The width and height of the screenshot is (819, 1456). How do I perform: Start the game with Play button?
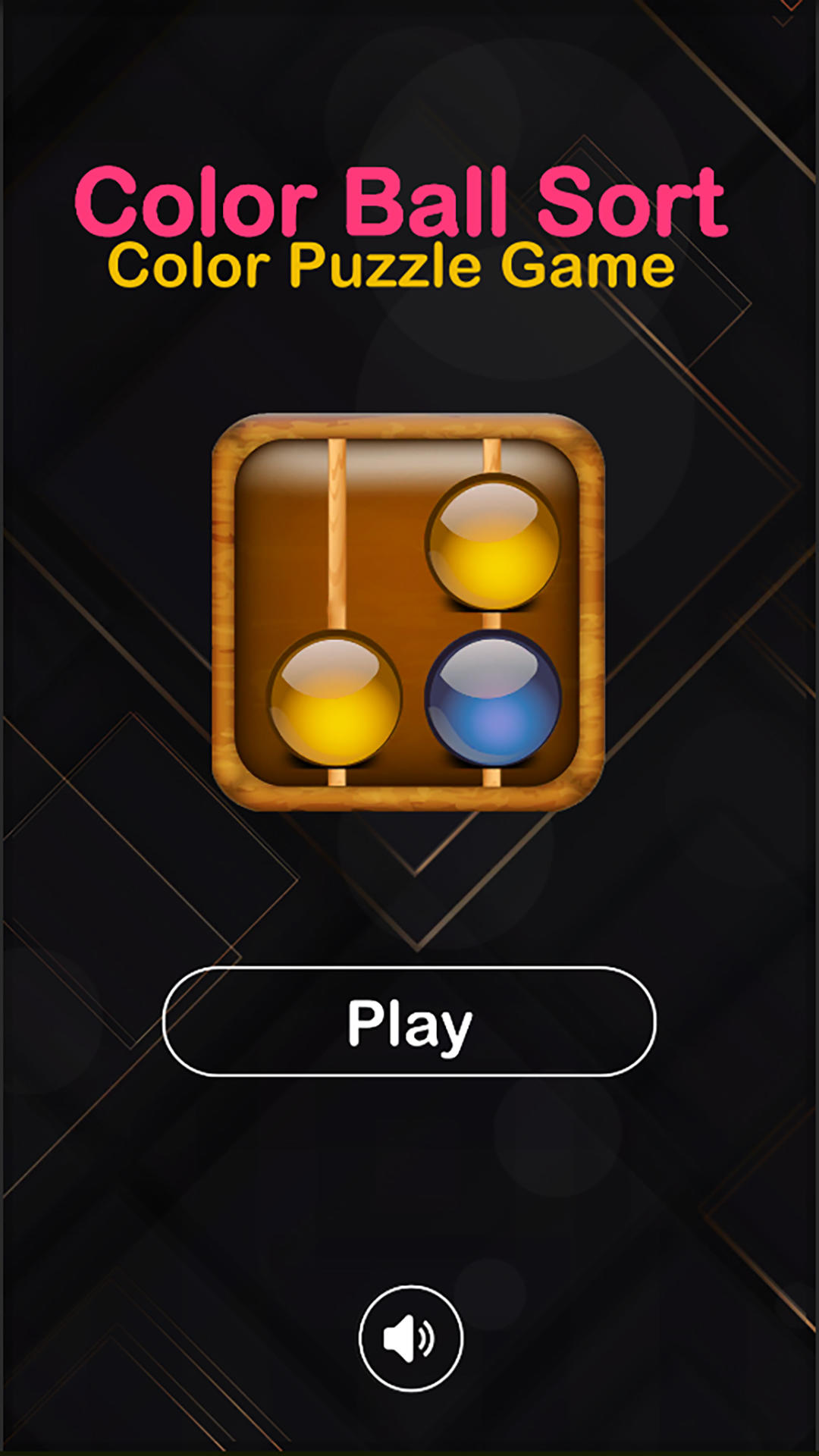pyautogui.click(x=409, y=1021)
